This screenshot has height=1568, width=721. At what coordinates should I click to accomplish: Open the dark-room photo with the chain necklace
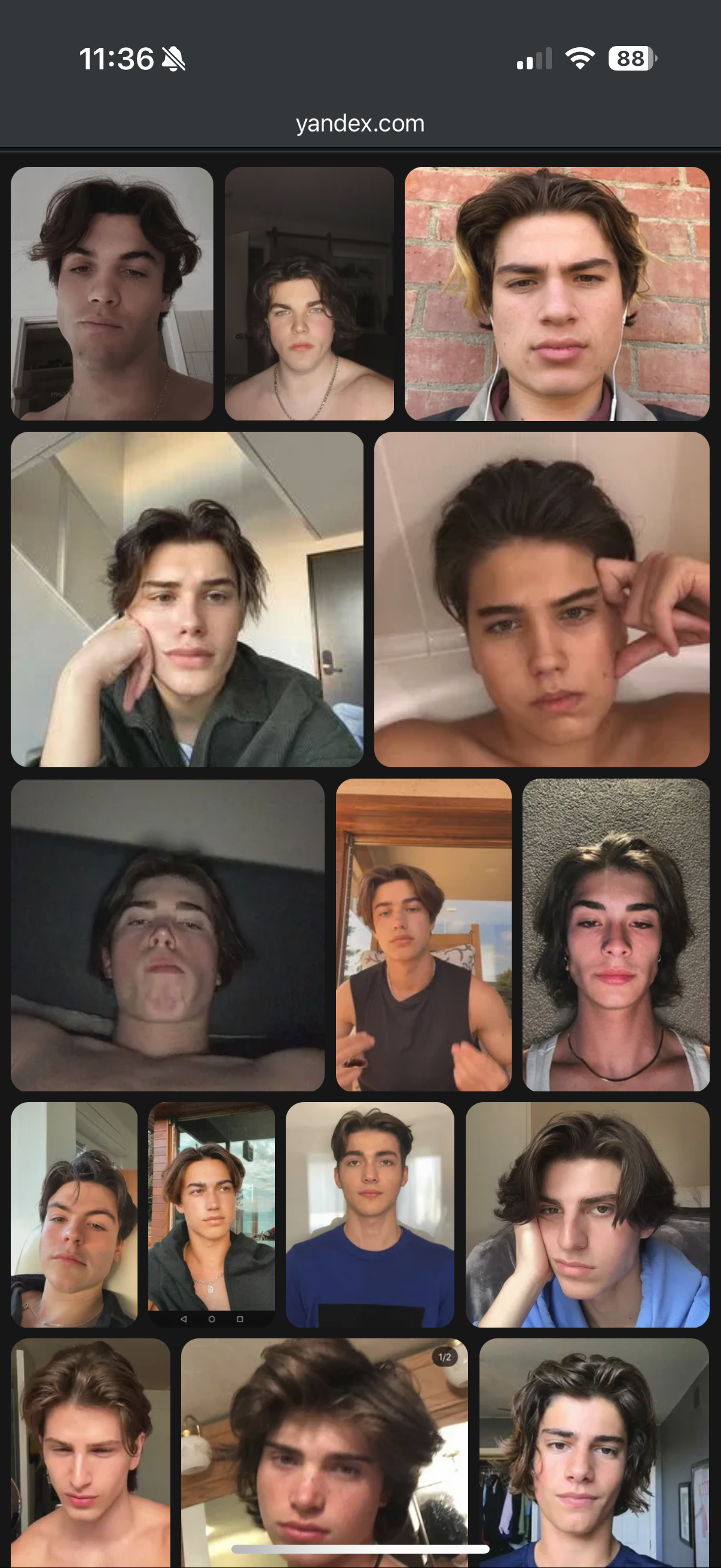click(x=309, y=294)
